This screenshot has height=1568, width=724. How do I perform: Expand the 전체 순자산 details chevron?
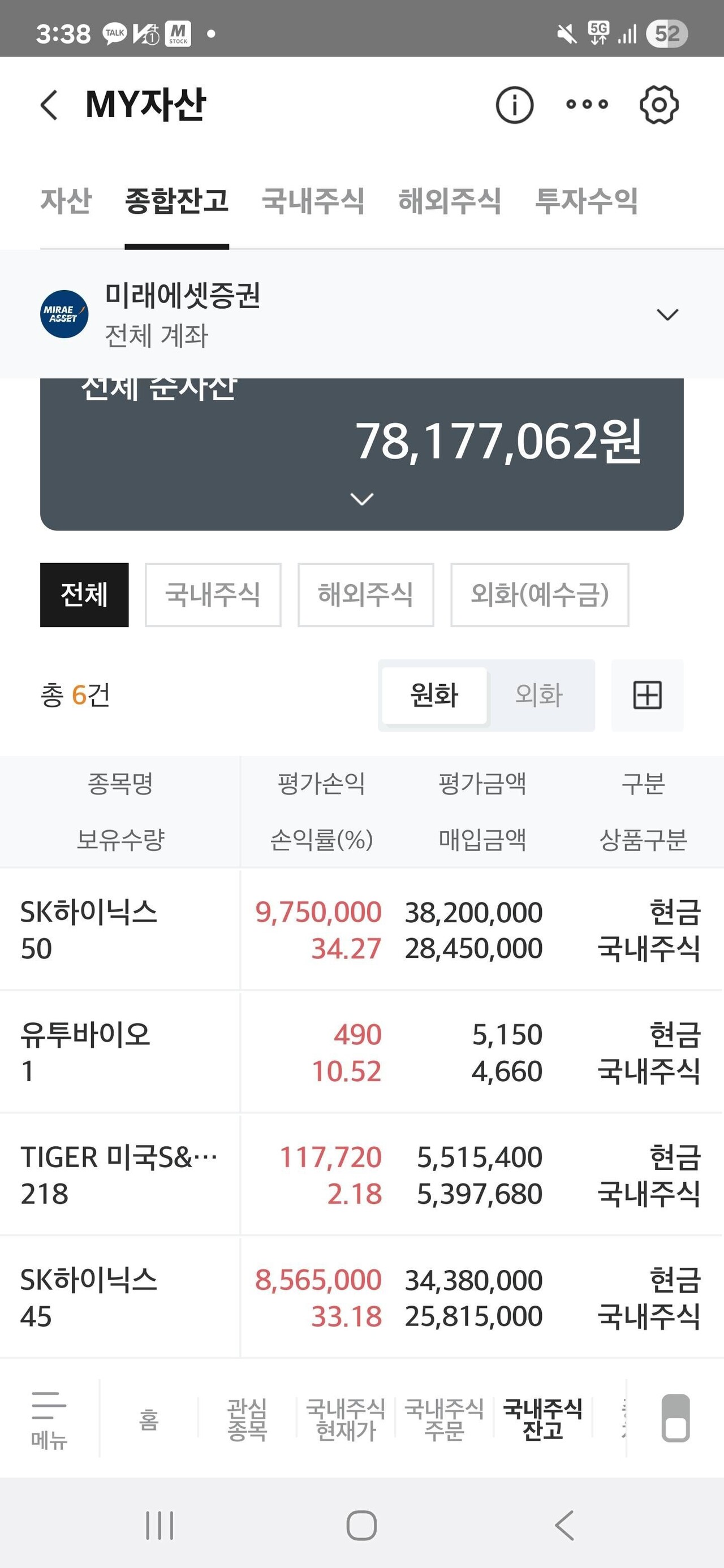(x=361, y=499)
